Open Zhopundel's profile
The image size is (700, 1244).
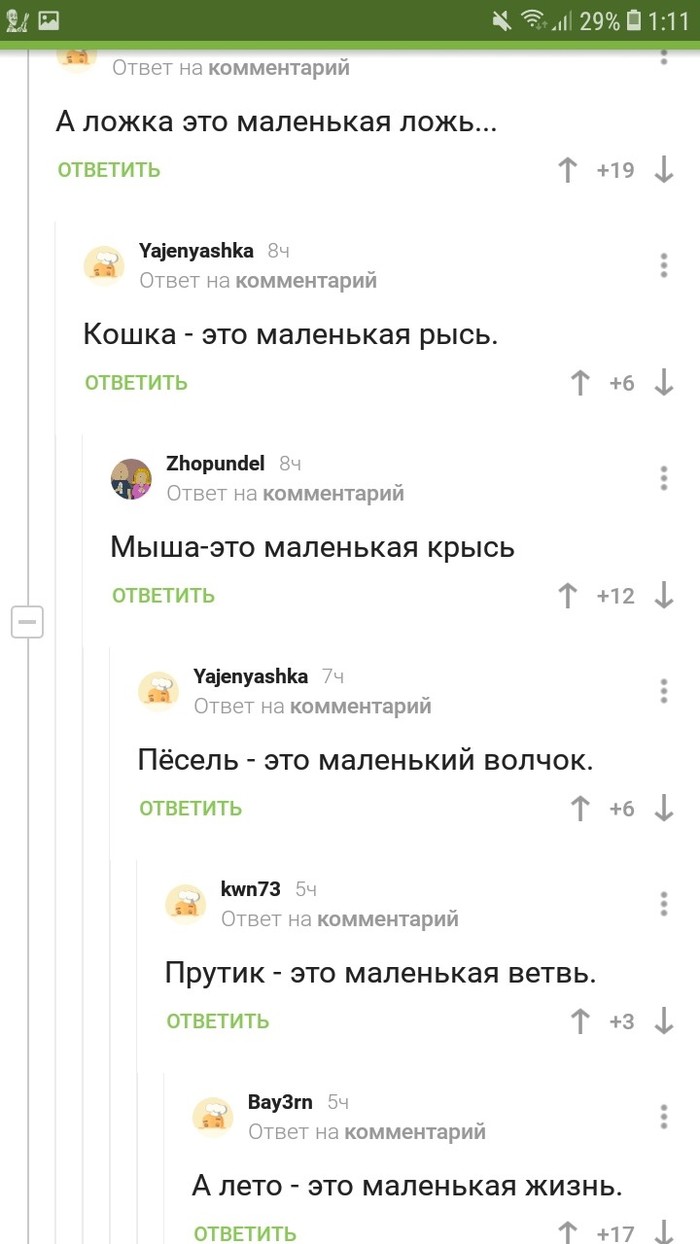coord(215,463)
